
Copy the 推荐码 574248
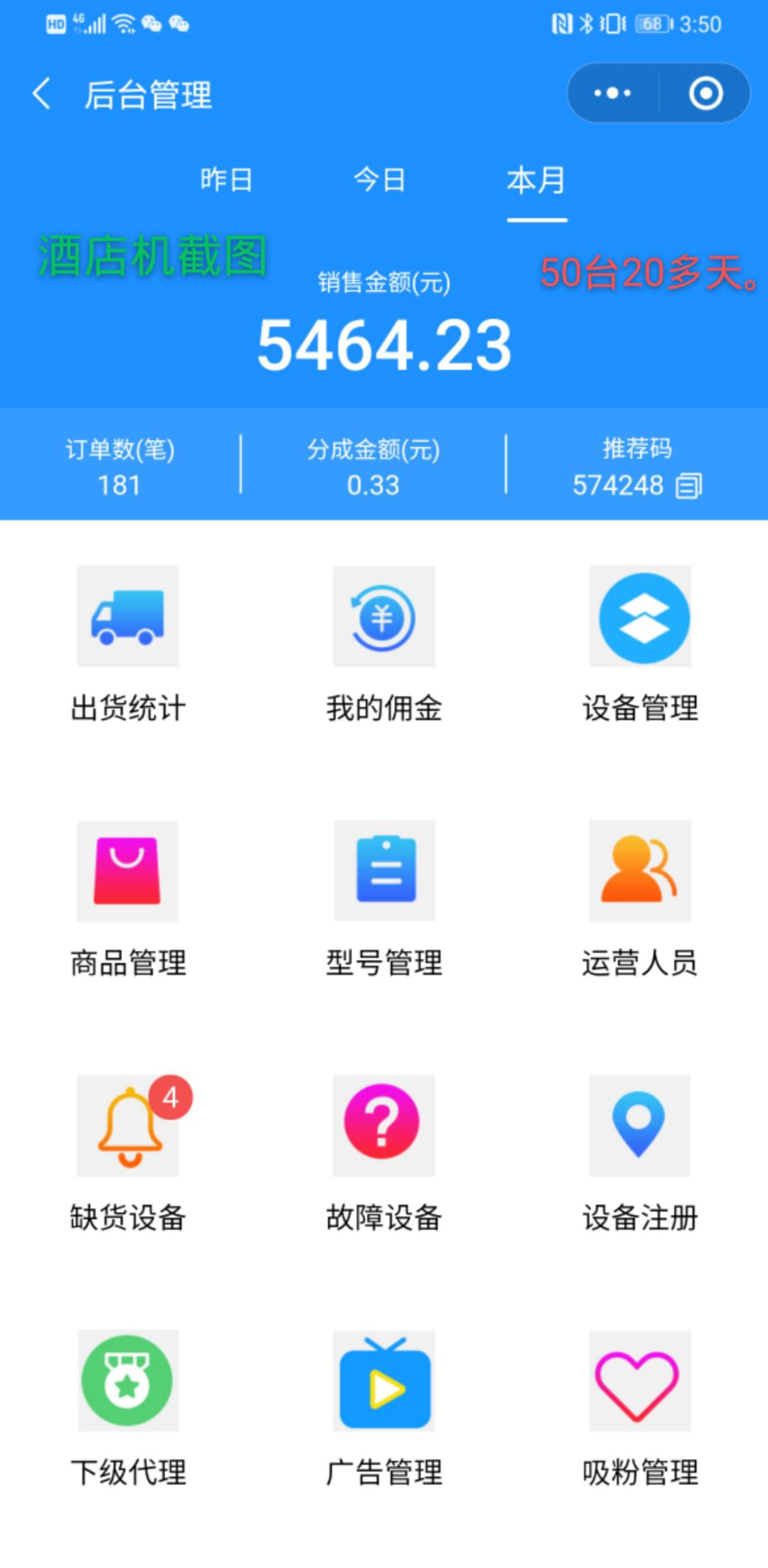(x=689, y=486)
